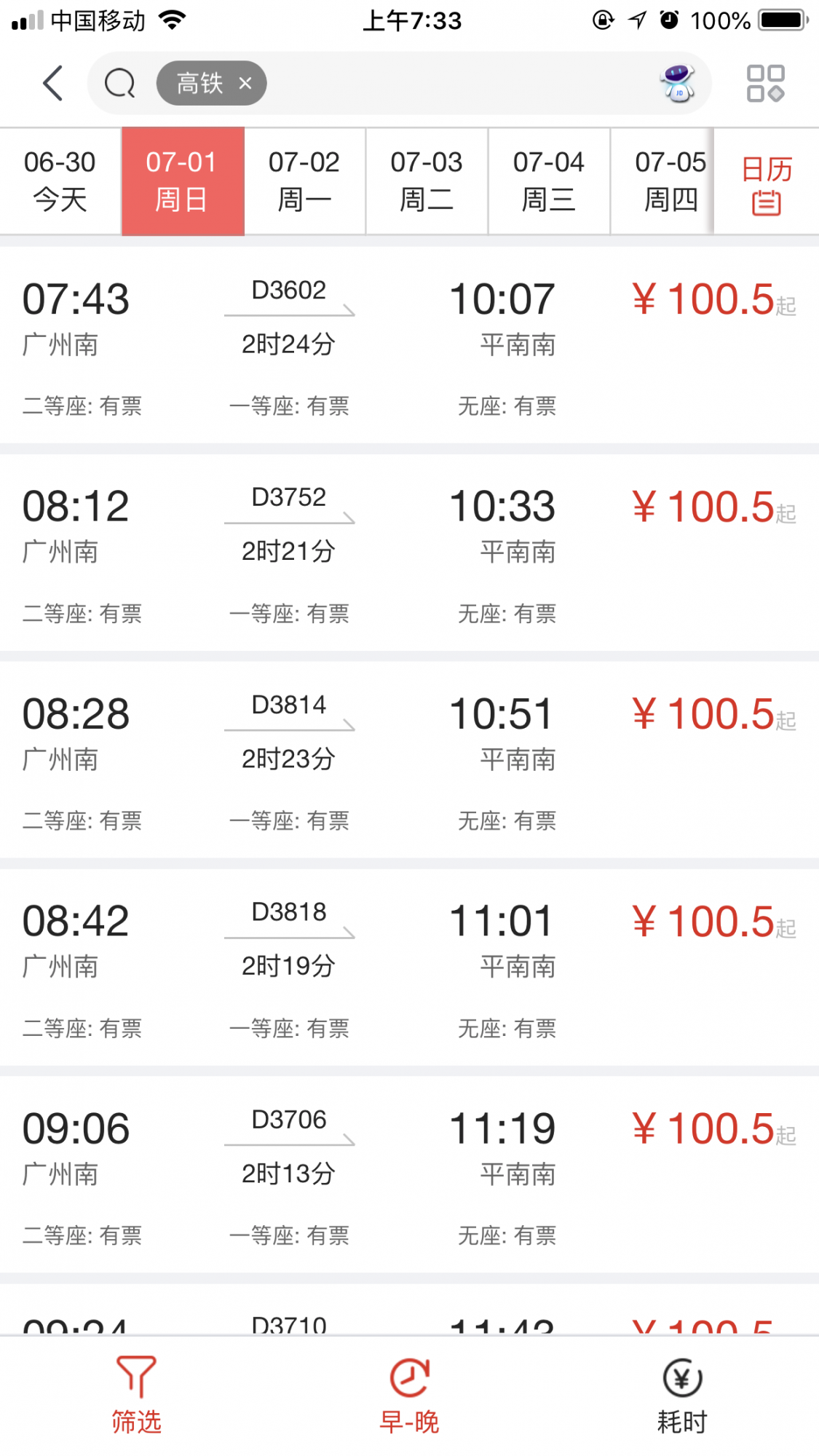Choose the 07-04 周三 date tab

549,181
